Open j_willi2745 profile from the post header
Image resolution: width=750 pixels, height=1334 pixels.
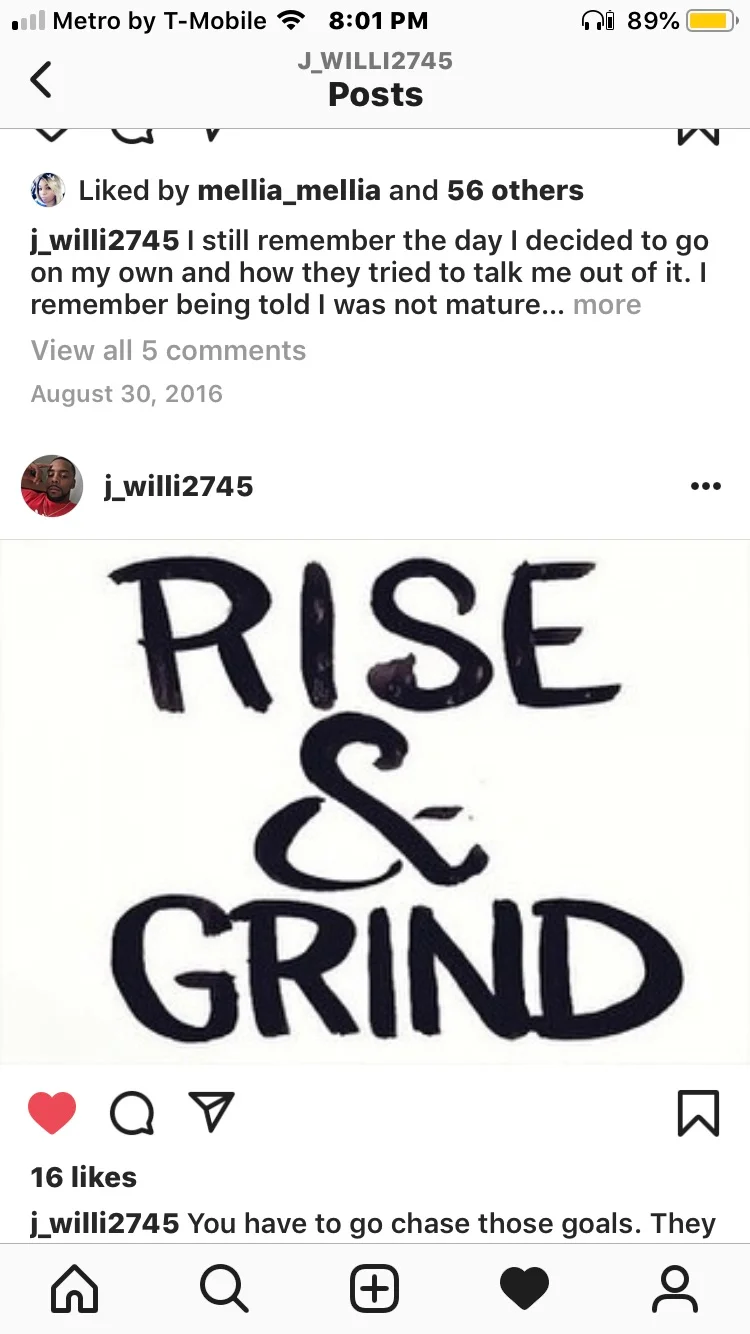178,487
